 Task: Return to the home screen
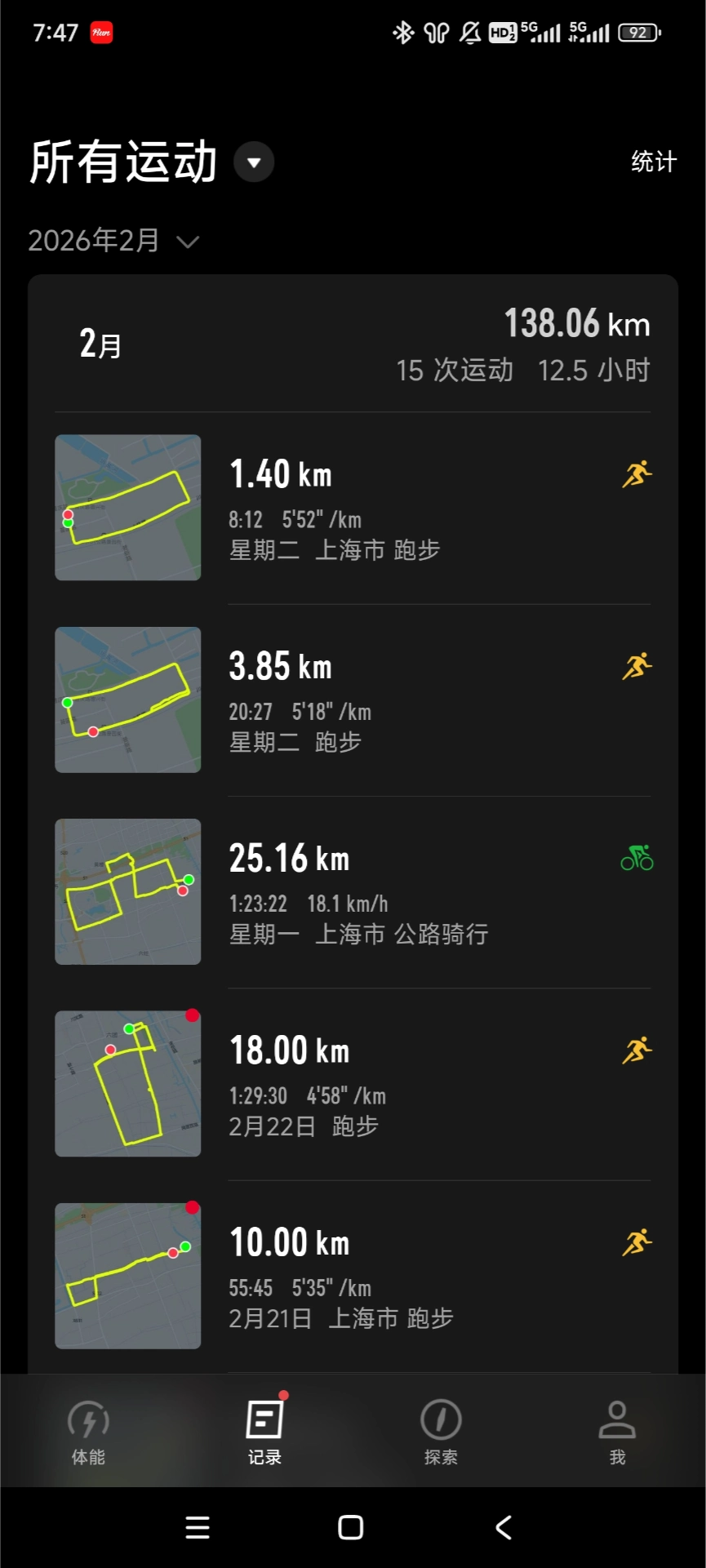click(x=351, y=1527)
